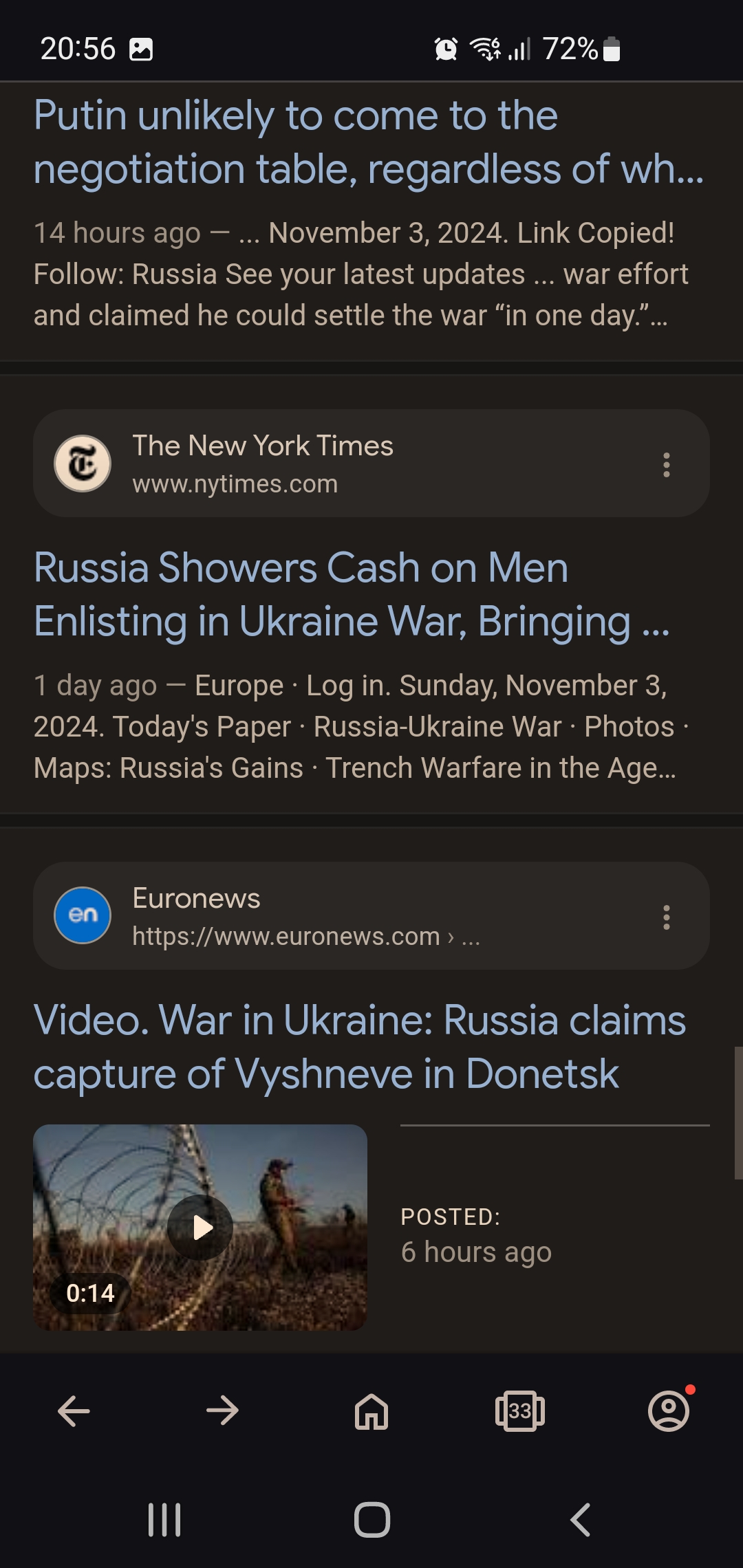Play the 0:14 Euronews video thumbnail
743x1568 pixels.
[200, 1227]
